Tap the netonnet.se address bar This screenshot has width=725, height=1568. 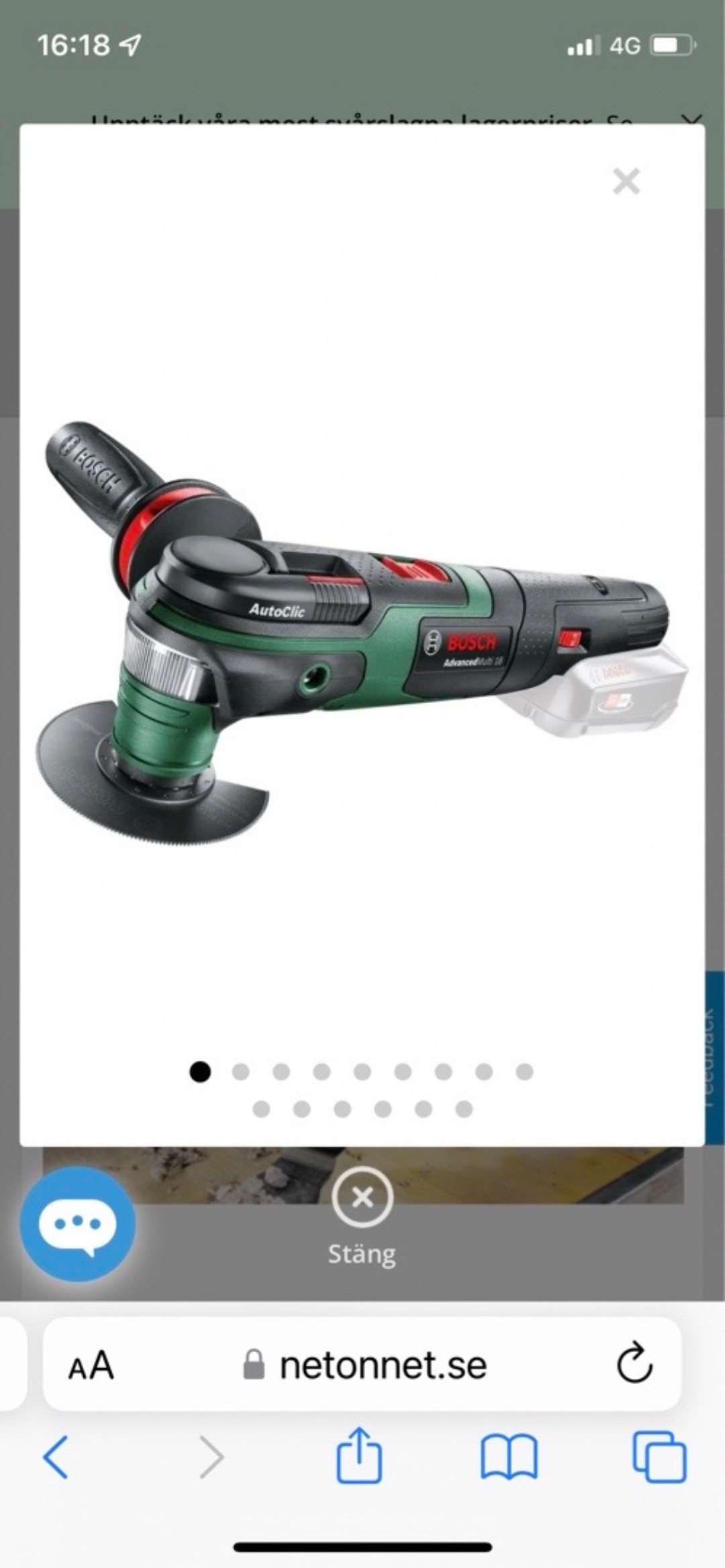pos(383,1365)
